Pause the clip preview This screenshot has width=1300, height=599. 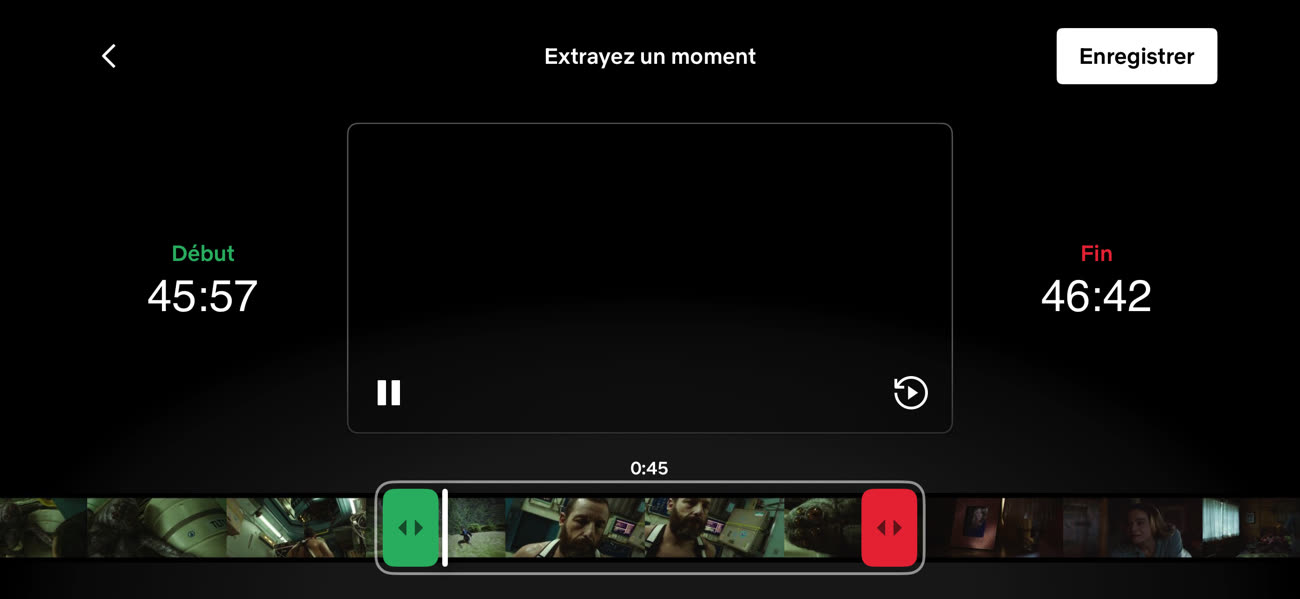pos(389,393)
